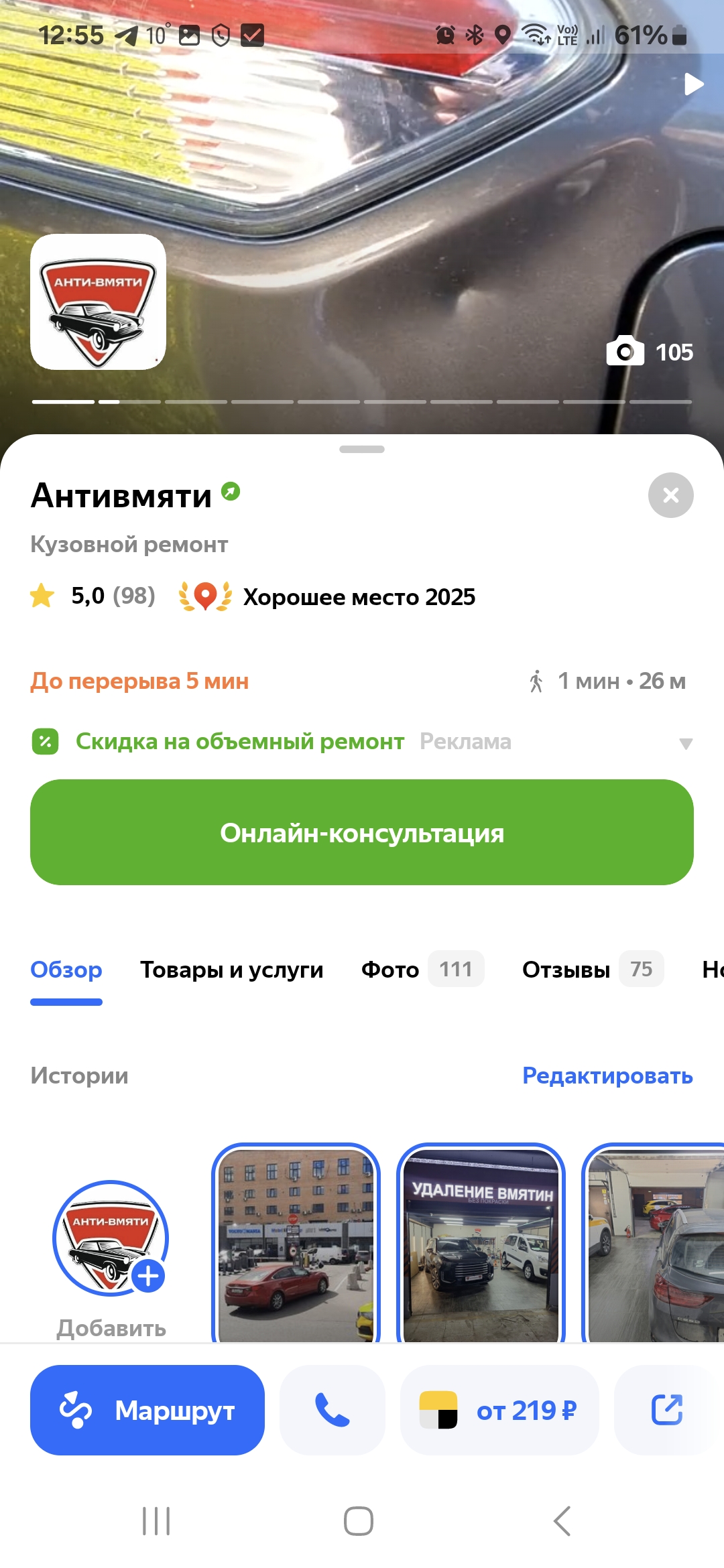724x1568 pixels.
Task: Switch to the Товары и услуги tab
Action: pos(232,970)
